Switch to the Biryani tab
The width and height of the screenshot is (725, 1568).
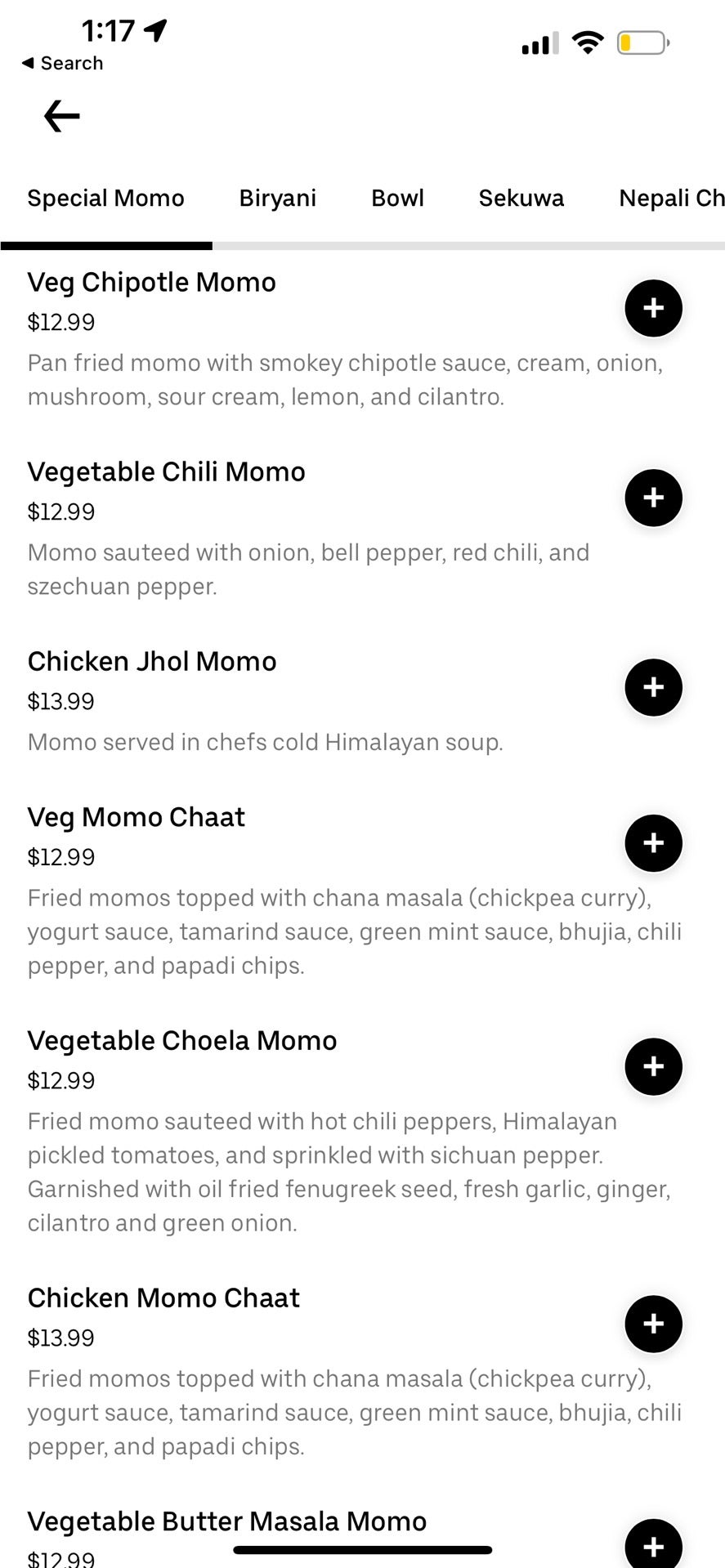(277, 199)
